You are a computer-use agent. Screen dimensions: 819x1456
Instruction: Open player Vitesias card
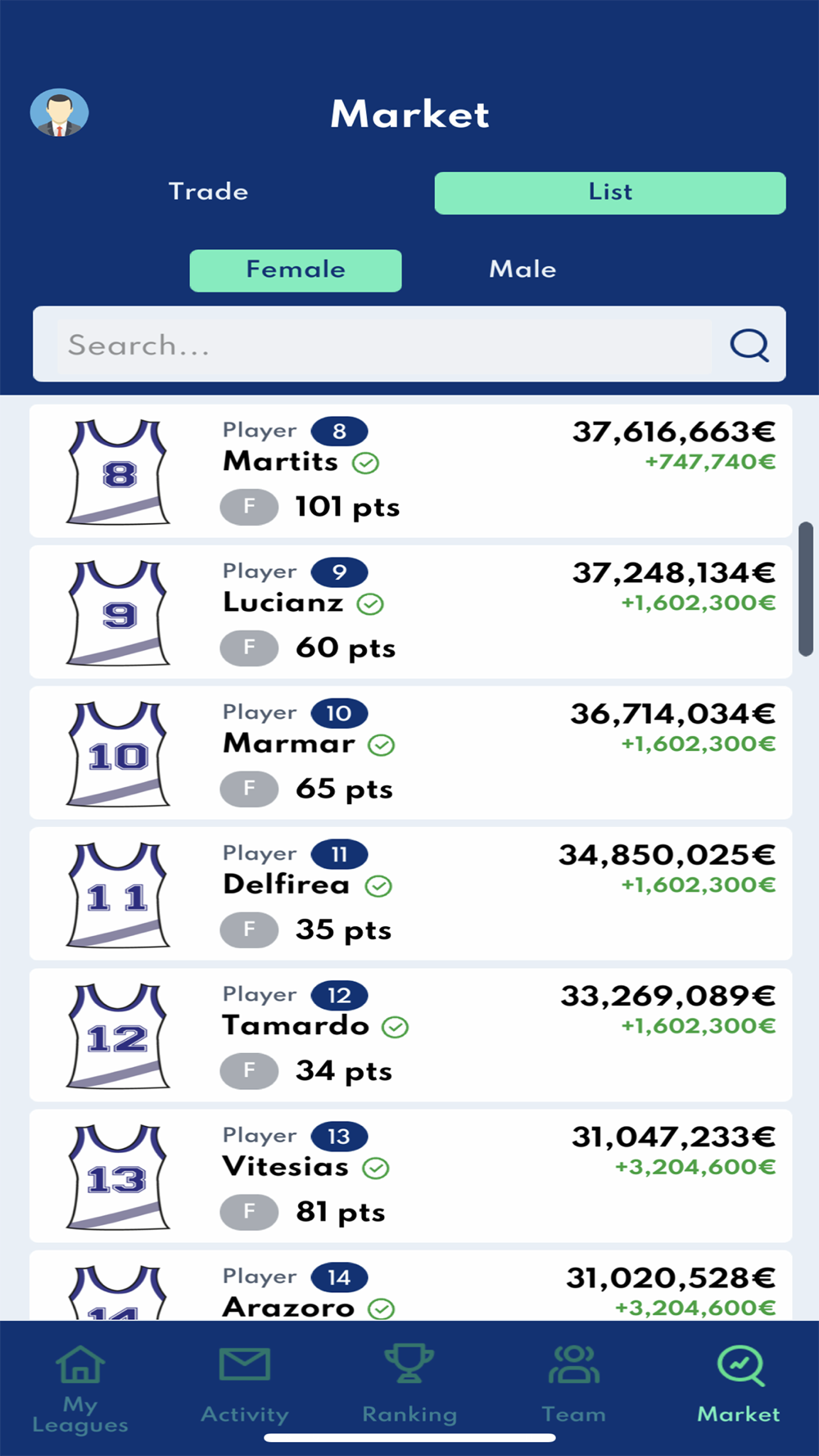pyautogui.click(x=409, y=1176)
